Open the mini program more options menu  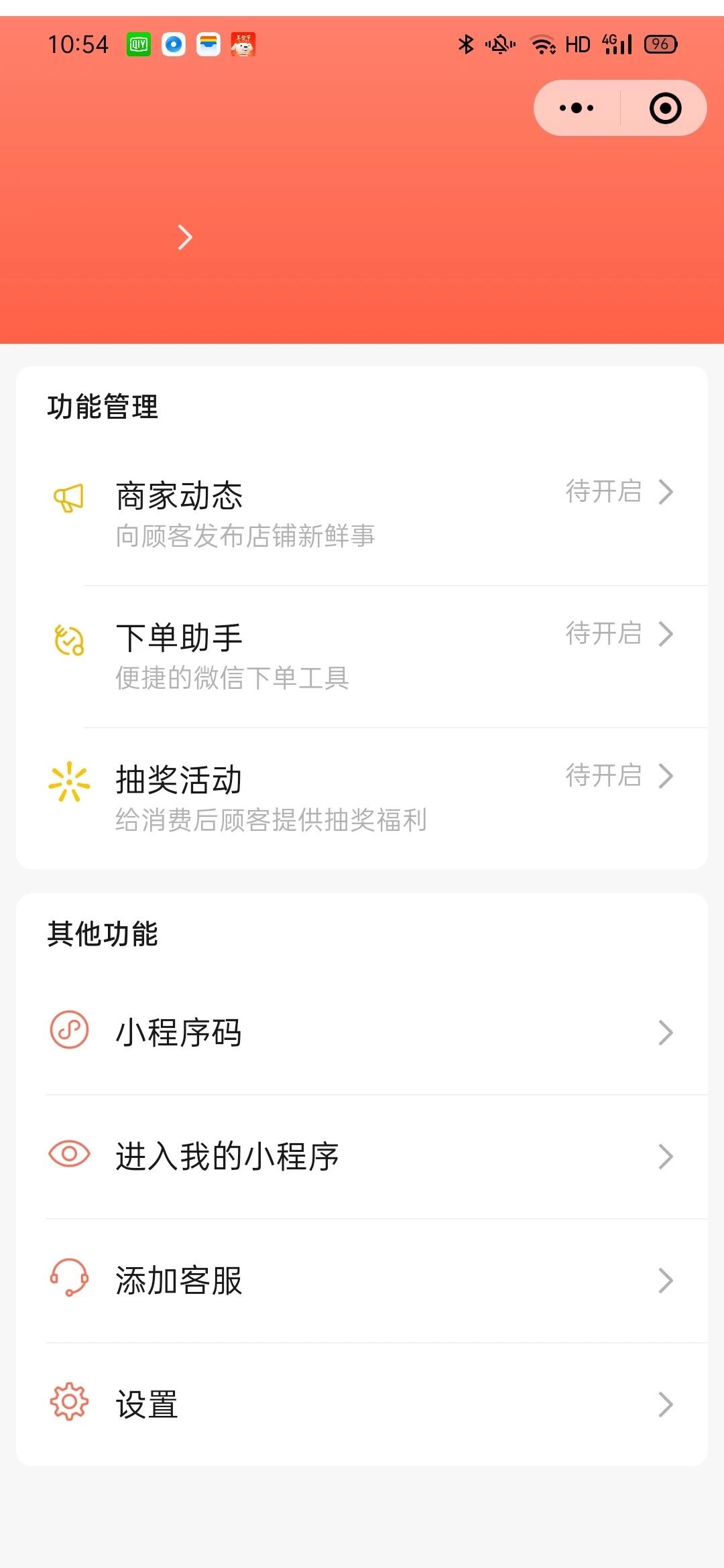[577, 108]
